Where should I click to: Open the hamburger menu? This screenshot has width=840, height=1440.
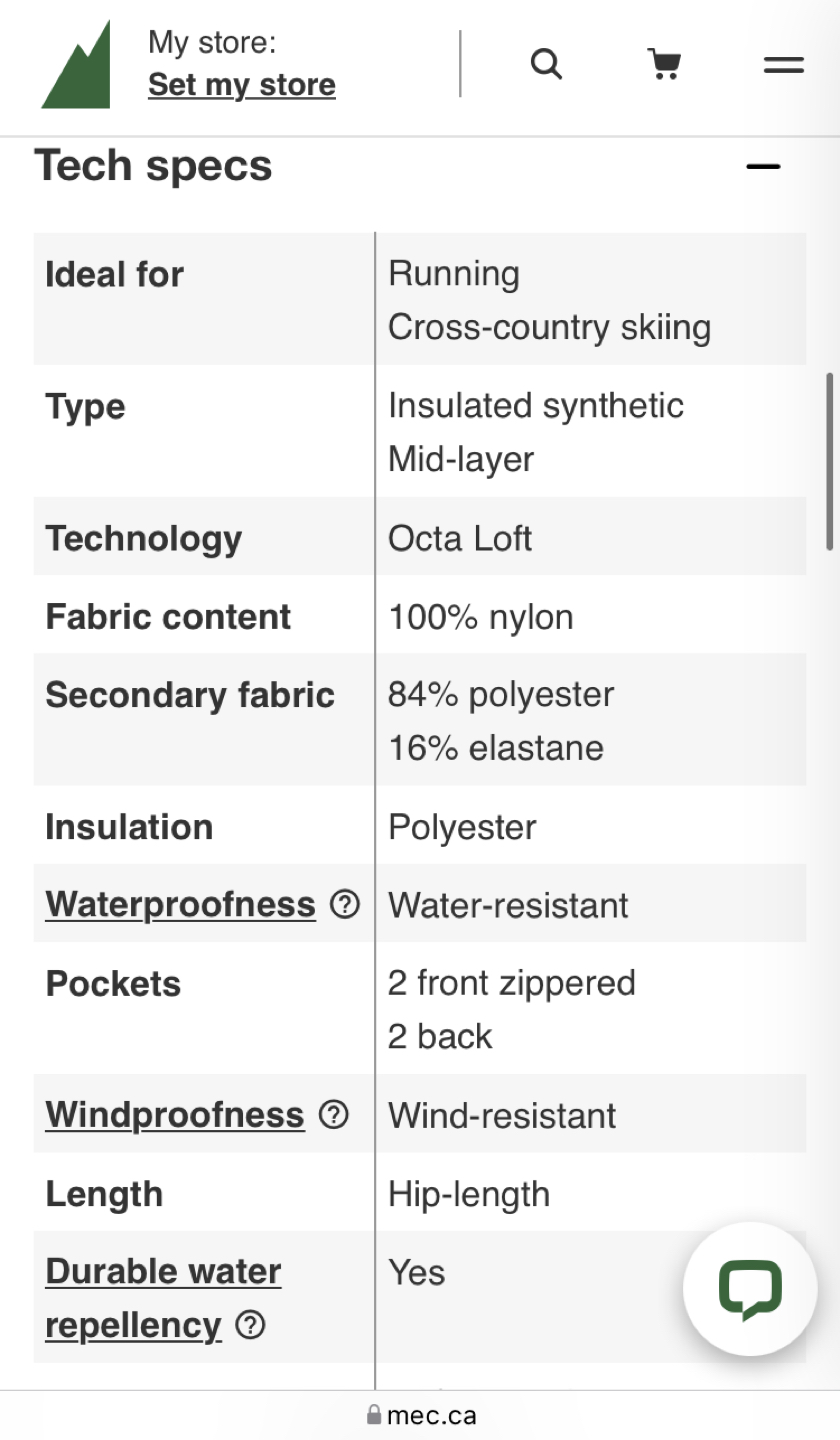pos(784,65)
